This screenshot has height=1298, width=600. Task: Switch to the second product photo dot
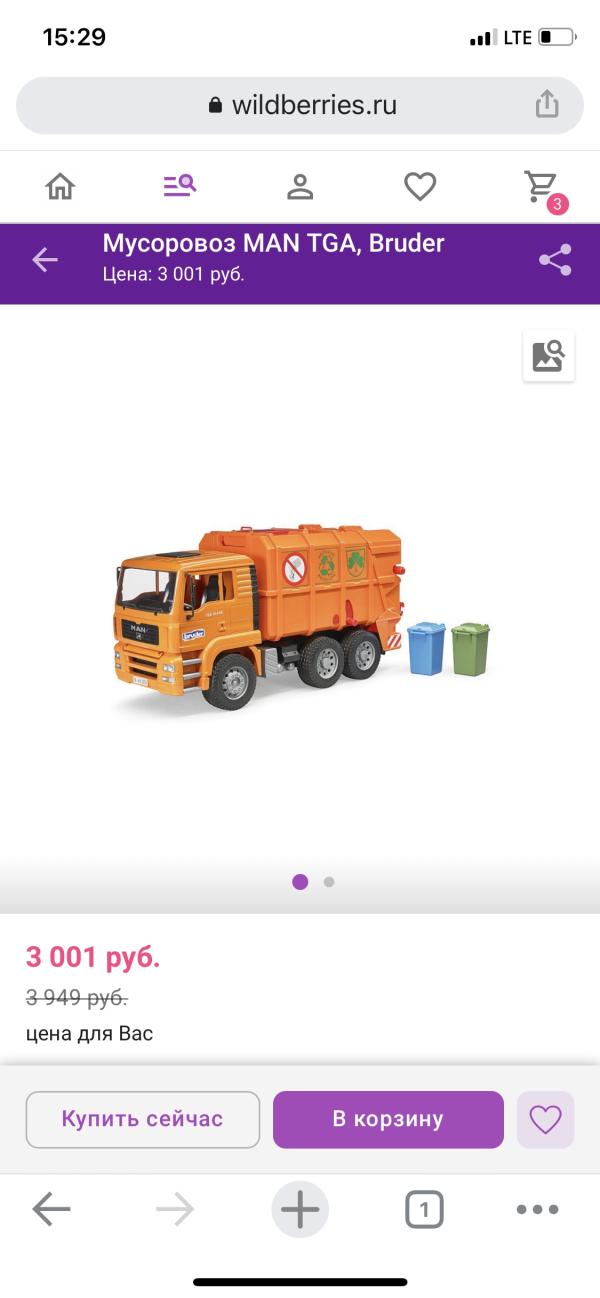pyautogui.click(x=329, y=882)
